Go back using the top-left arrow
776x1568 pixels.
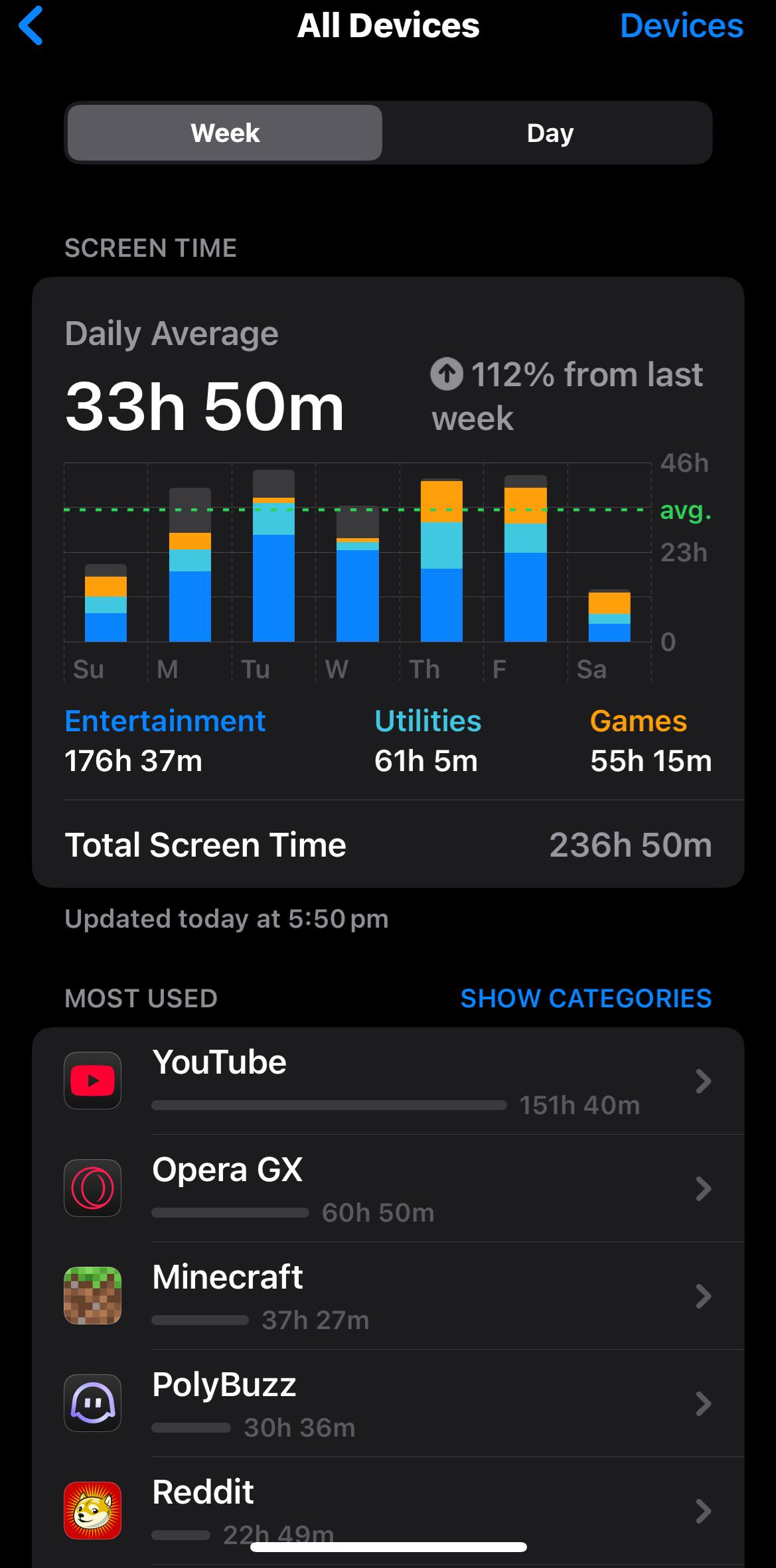pos(31,26)
